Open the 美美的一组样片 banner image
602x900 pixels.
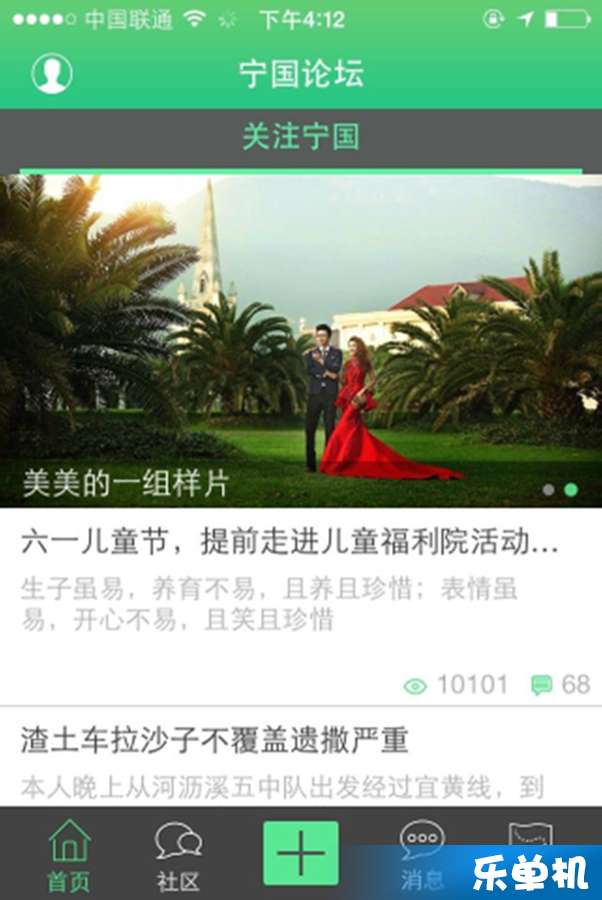click(x=300, y=340)
